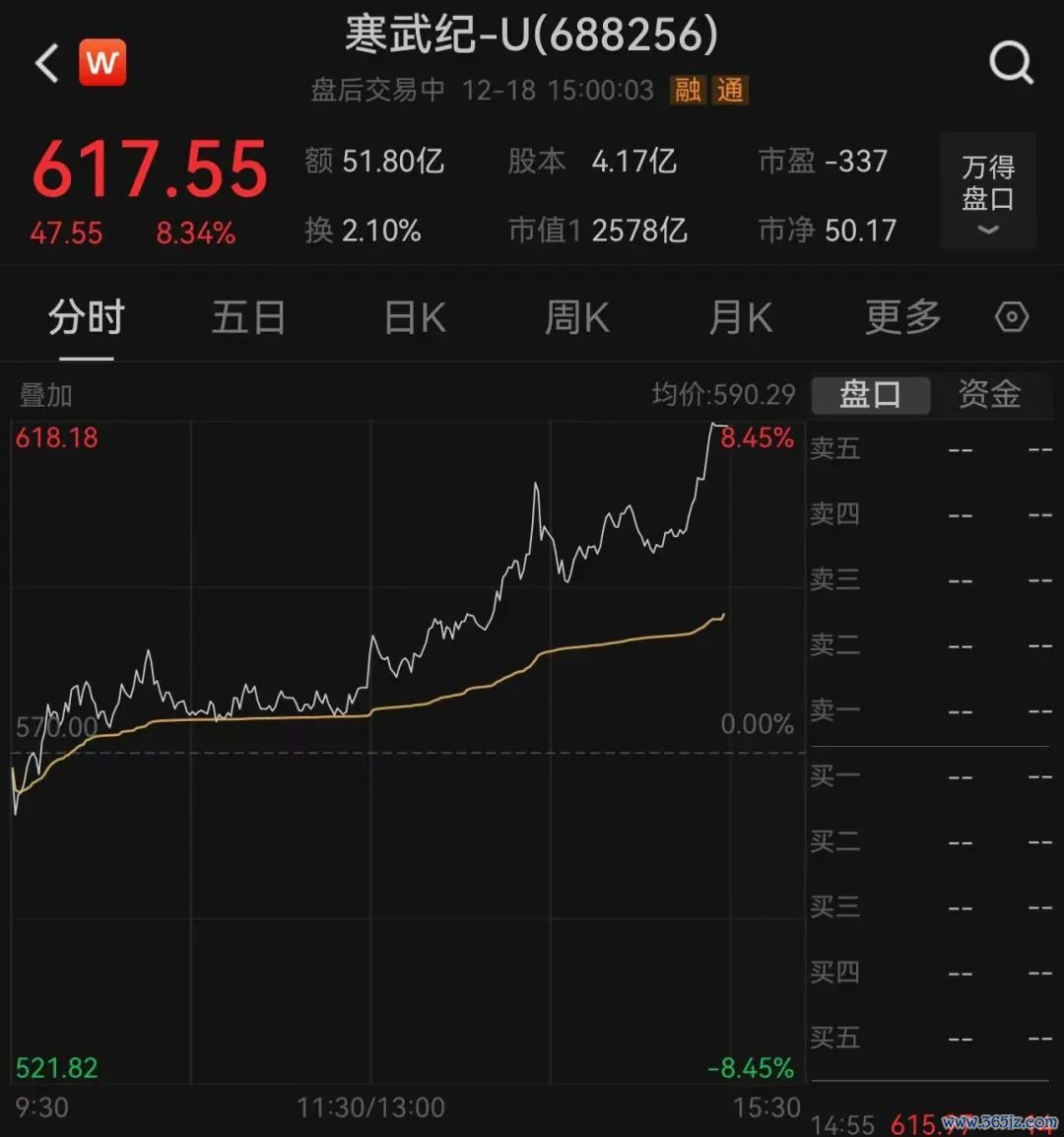This screenshot has width=1064, height=1137.
Task: Go back using the arrow icon
Action: [46, 64]
